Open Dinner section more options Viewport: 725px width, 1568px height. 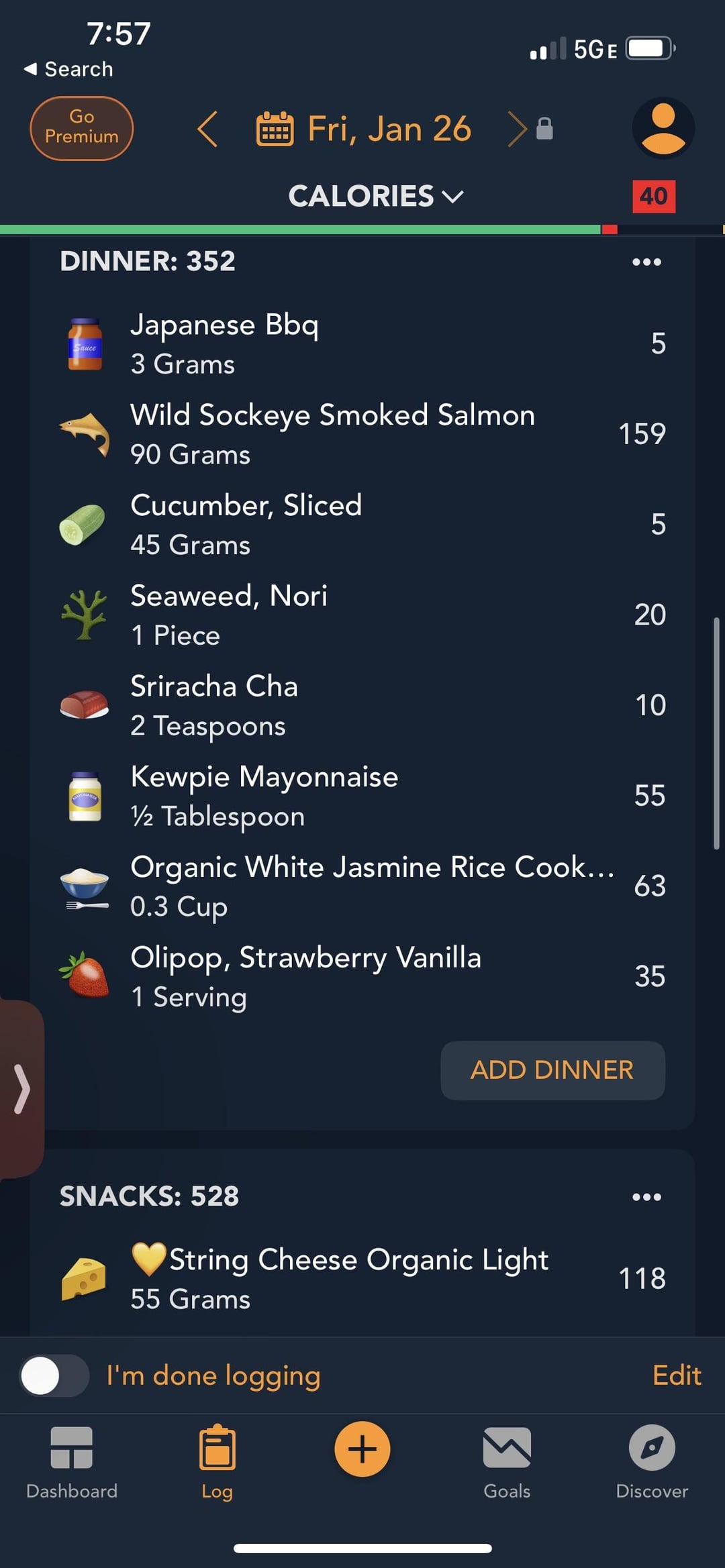(646, 262)
